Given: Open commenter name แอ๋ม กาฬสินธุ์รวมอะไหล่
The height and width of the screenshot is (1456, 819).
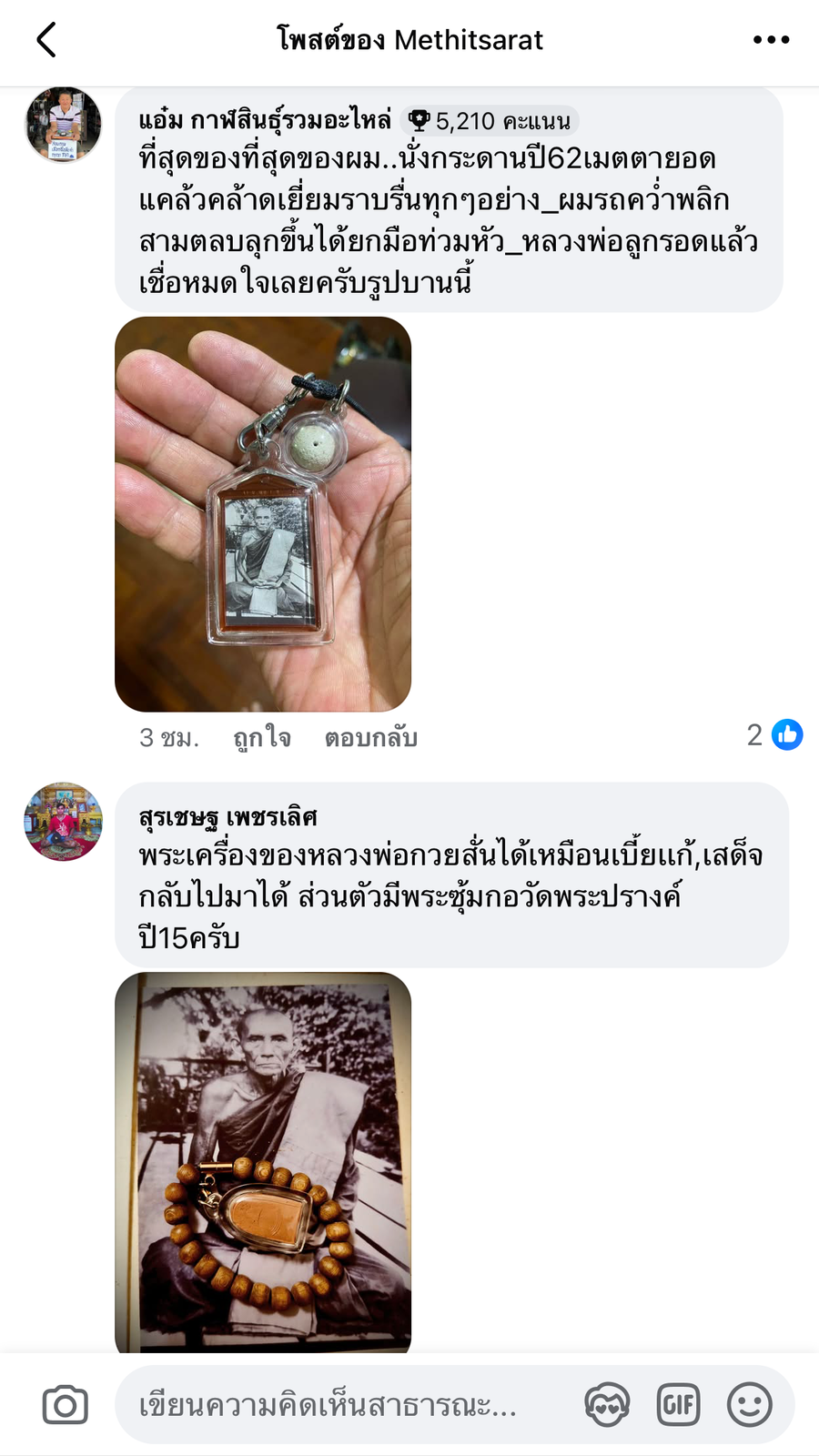Looking at the screenshot, I should [265, 120].
